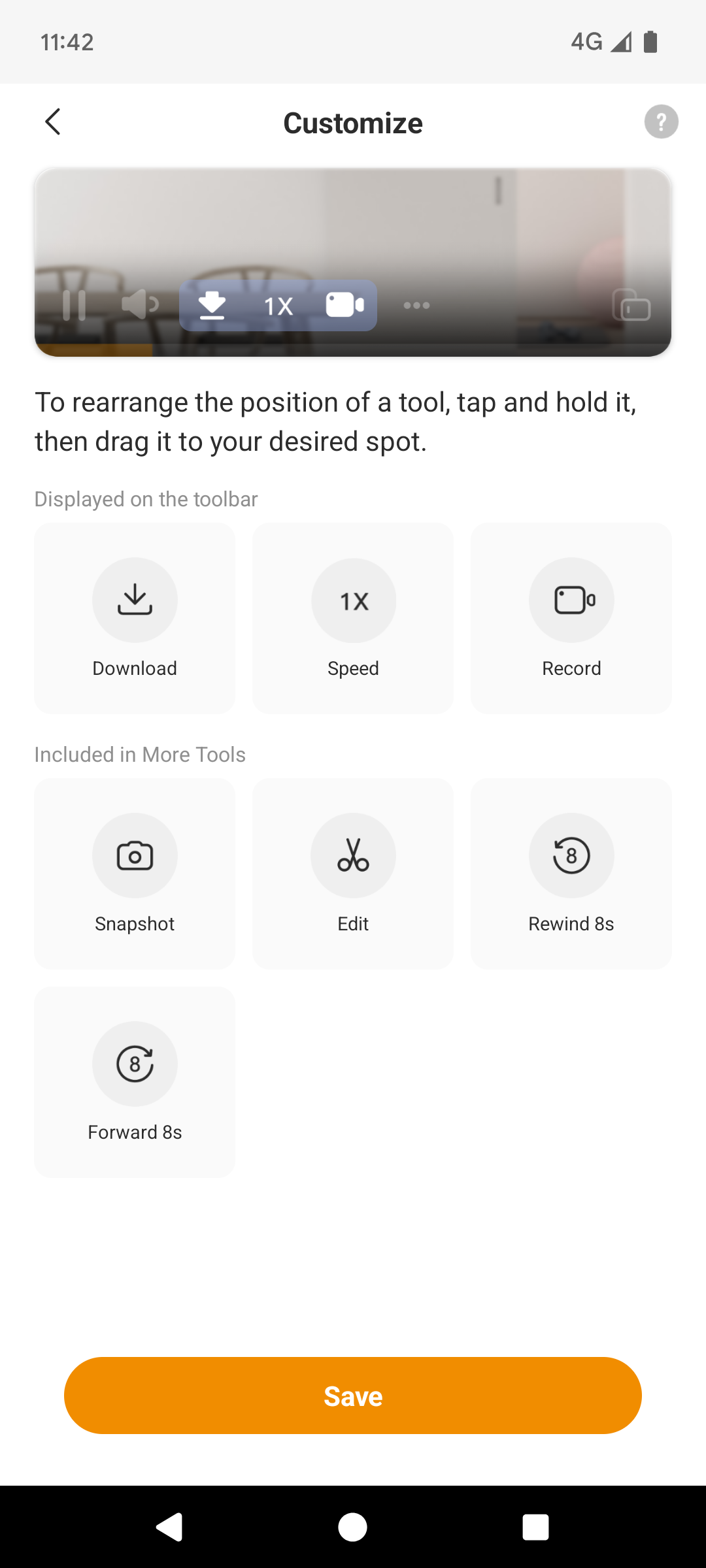Tap the record camera icon on the toolbar
Screen dimensions: 706x1568
(345, 306)
